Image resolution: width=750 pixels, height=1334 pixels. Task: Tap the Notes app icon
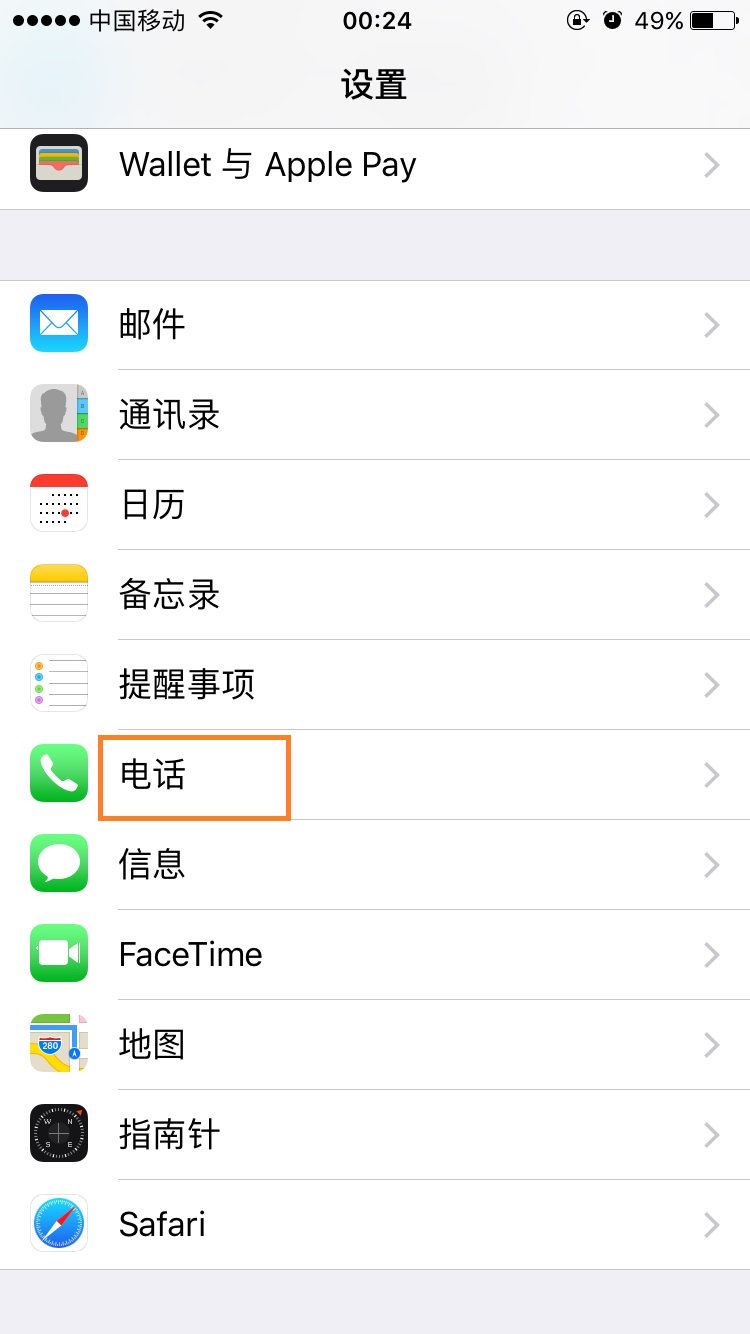pos(58,593)
